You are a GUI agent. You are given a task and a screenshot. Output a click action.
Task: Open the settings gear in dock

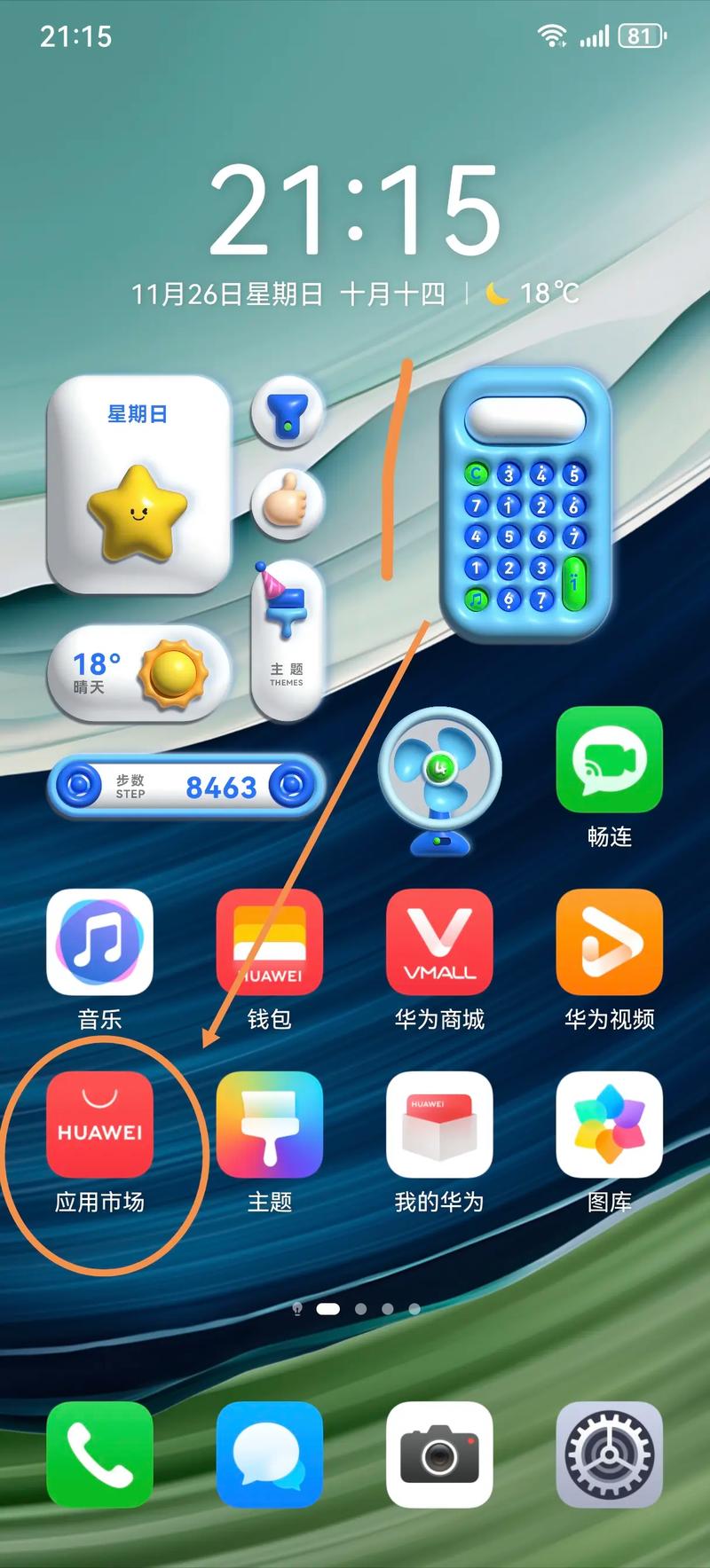coord(609,1454)
